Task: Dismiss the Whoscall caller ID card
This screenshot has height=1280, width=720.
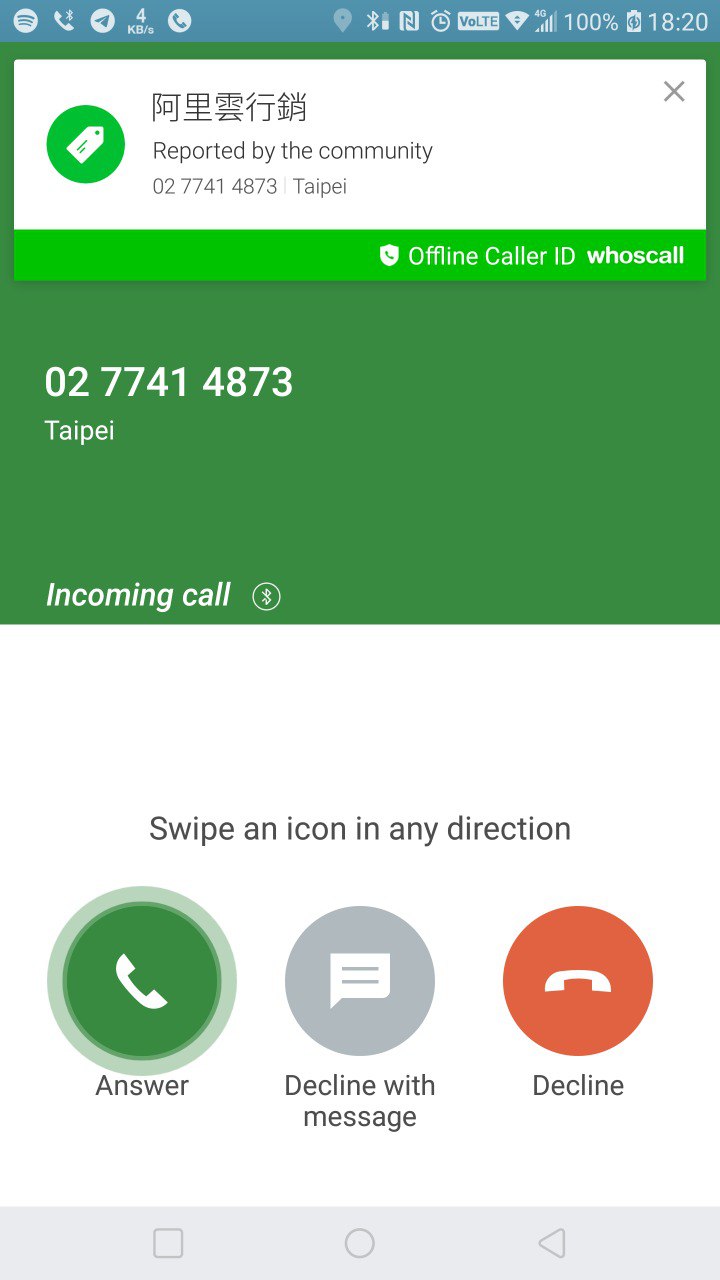Action: [674, 92]
